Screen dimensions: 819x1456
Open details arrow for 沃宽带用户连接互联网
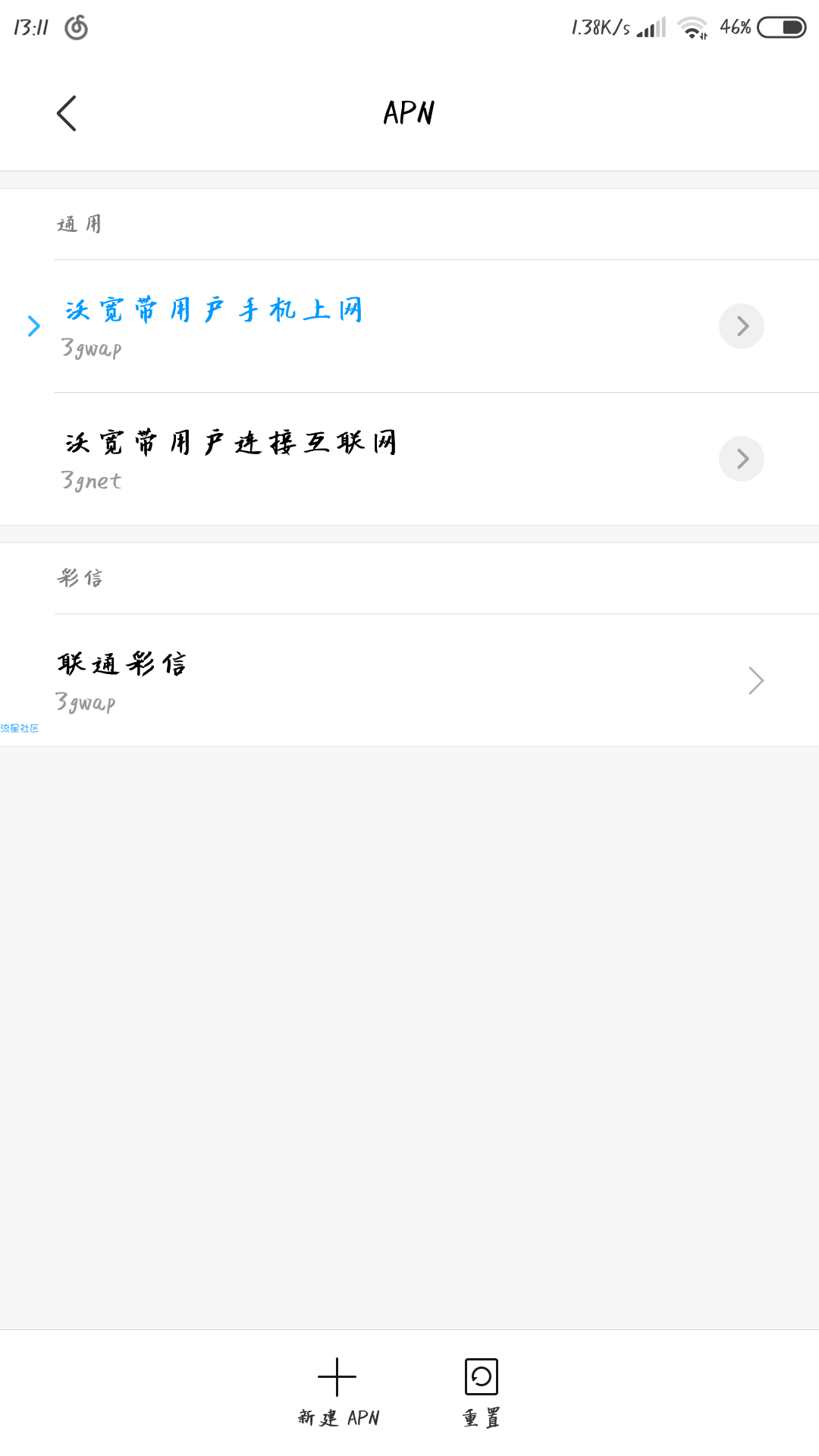tap(741, 459)
